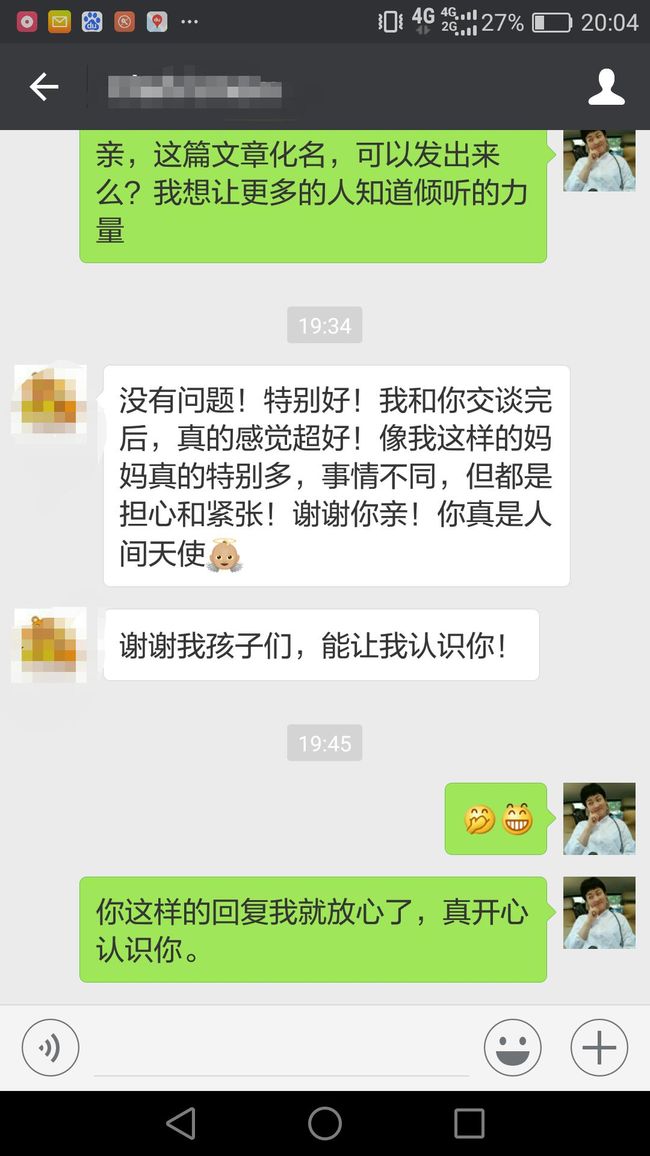Open the emoji sticker panel
This screenshot has height=1156, width=650.
click(512, 1048)
